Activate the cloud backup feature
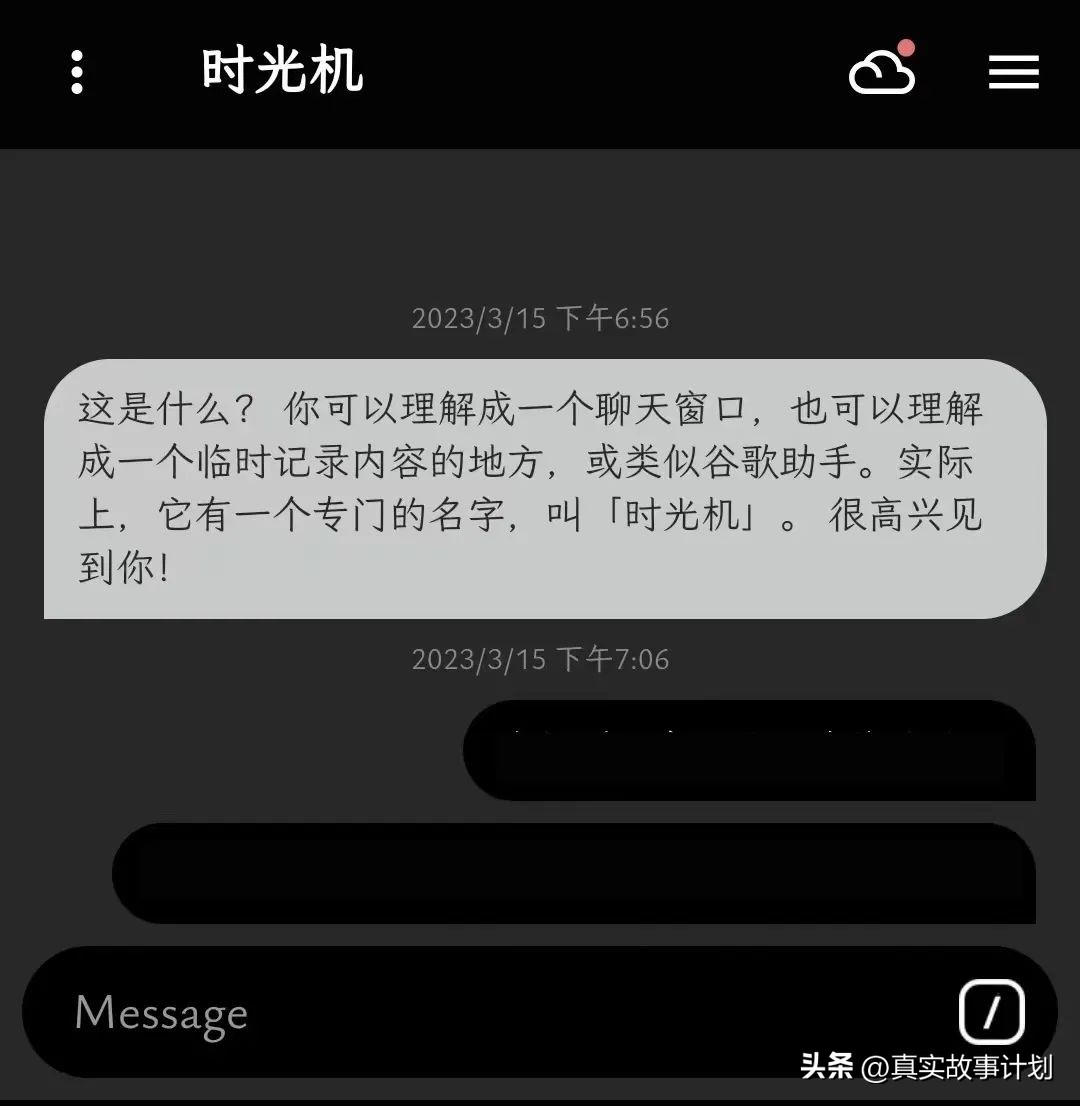 click(x=881, y=73)
